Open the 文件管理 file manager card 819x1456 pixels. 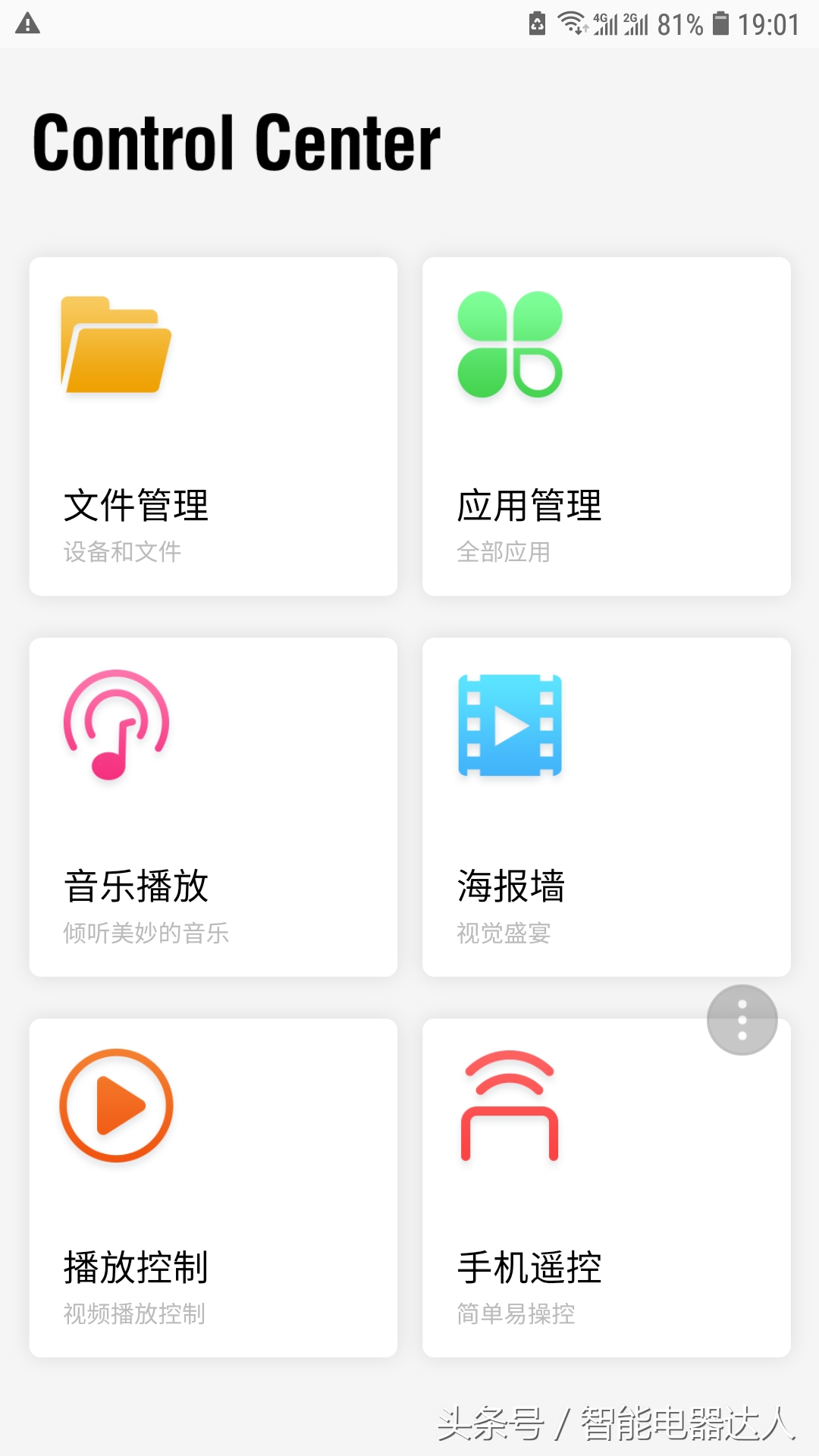[x=213, y=426]
